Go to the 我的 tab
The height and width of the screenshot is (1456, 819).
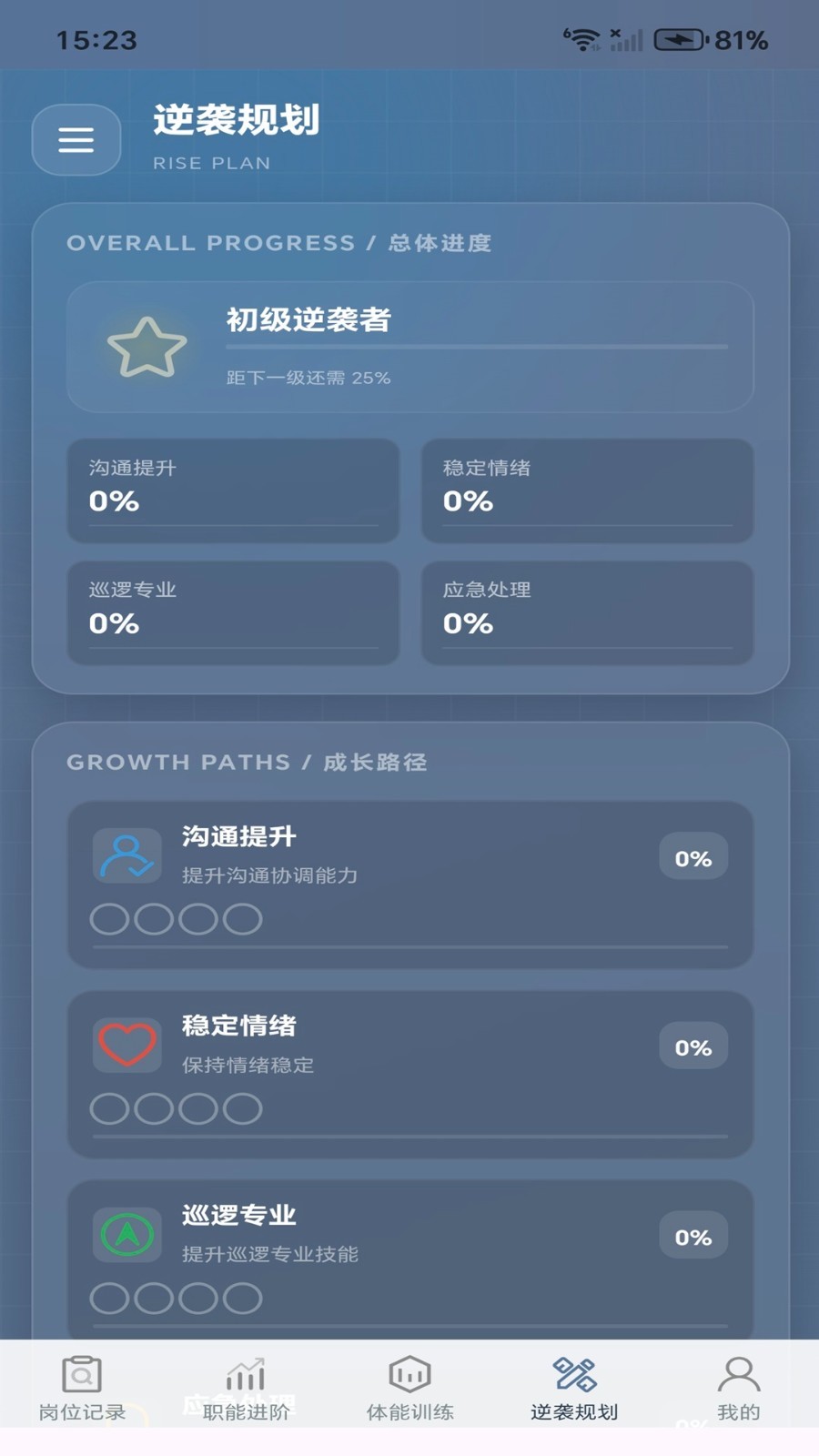point(738,1388)
